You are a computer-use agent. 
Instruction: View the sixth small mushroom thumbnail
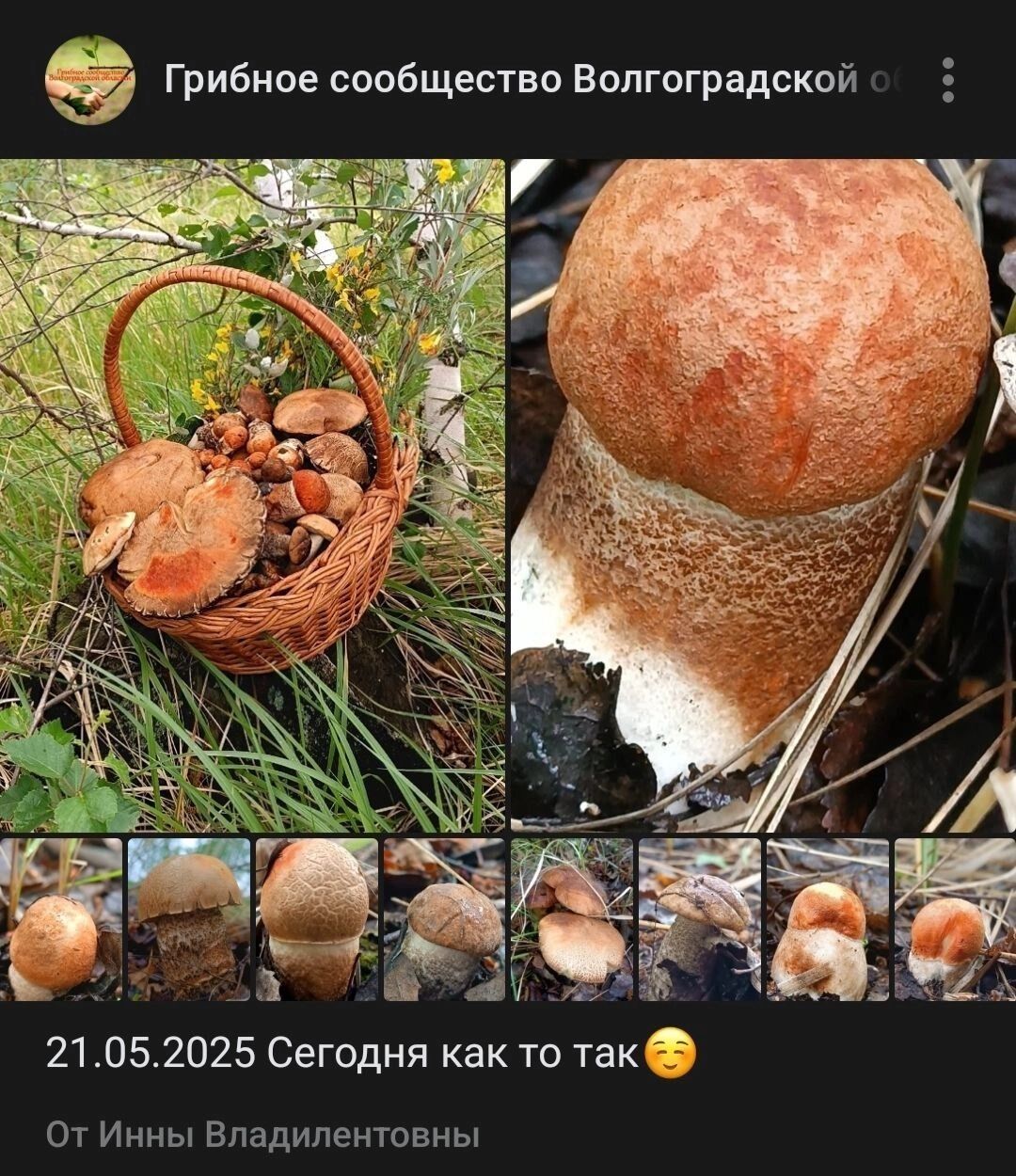(x=700, y=919)
